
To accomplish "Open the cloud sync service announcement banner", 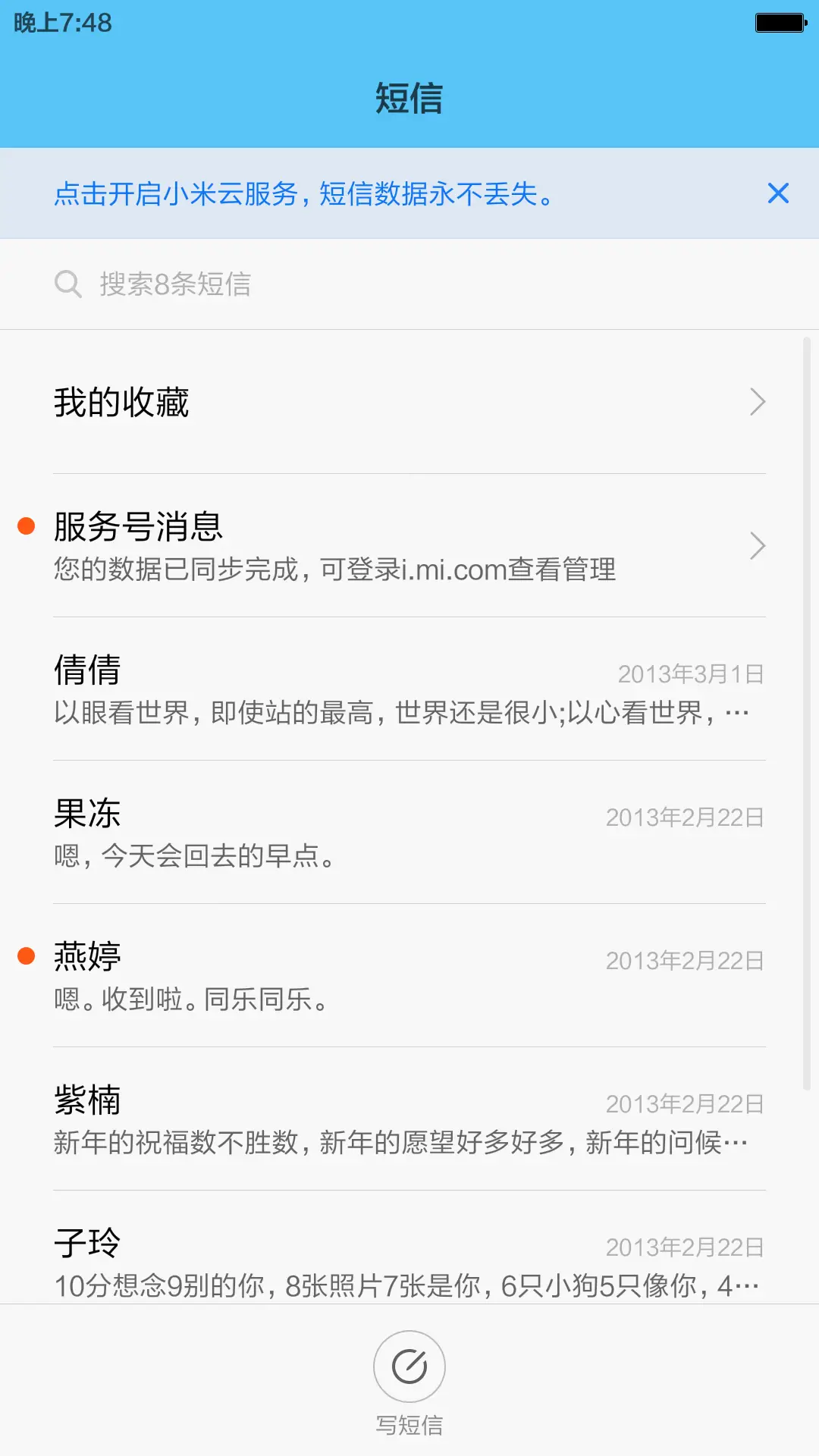I will pyautogui.click(x=303, y=193).
